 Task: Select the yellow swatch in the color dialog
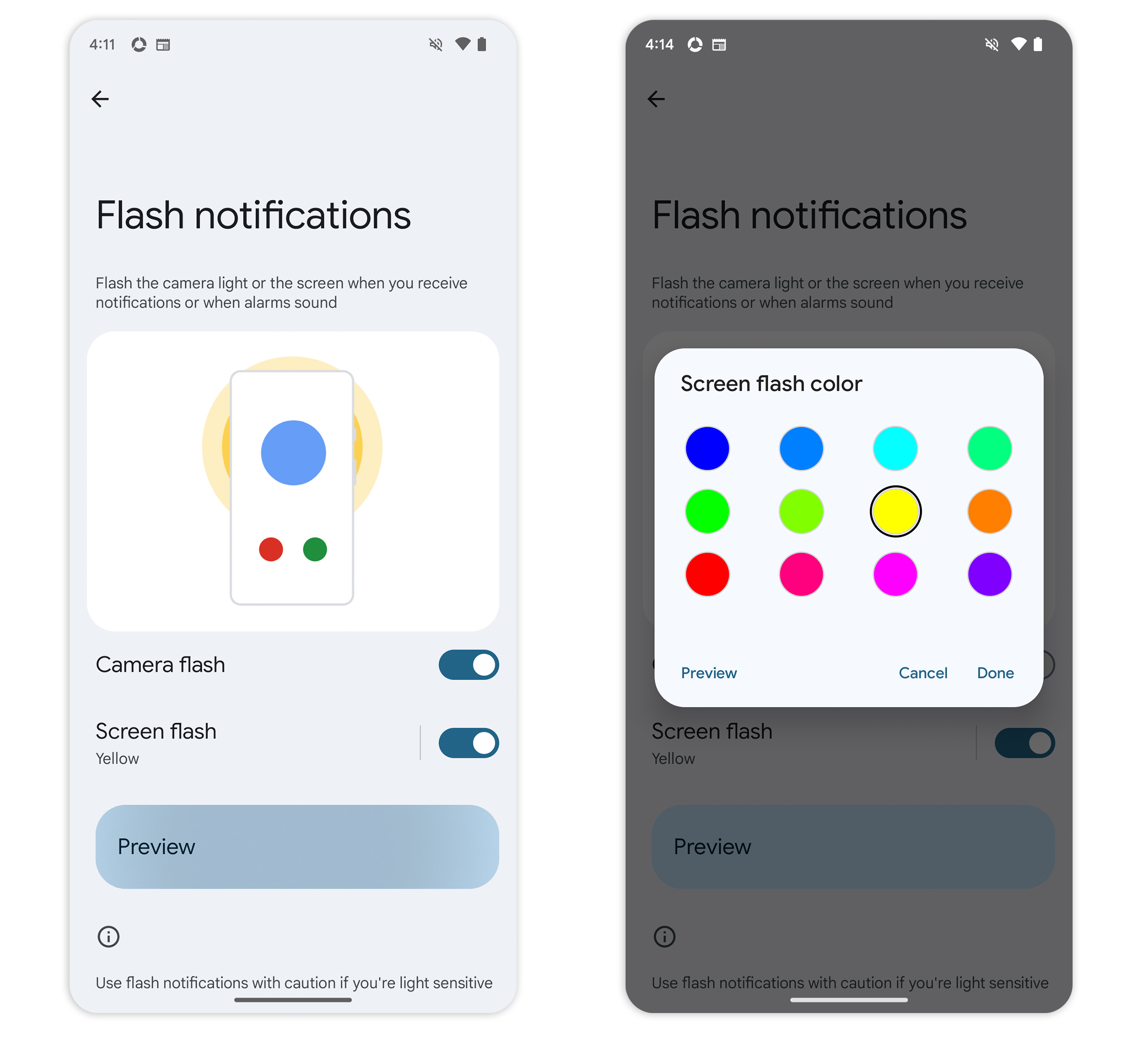(x=895, y=511)
